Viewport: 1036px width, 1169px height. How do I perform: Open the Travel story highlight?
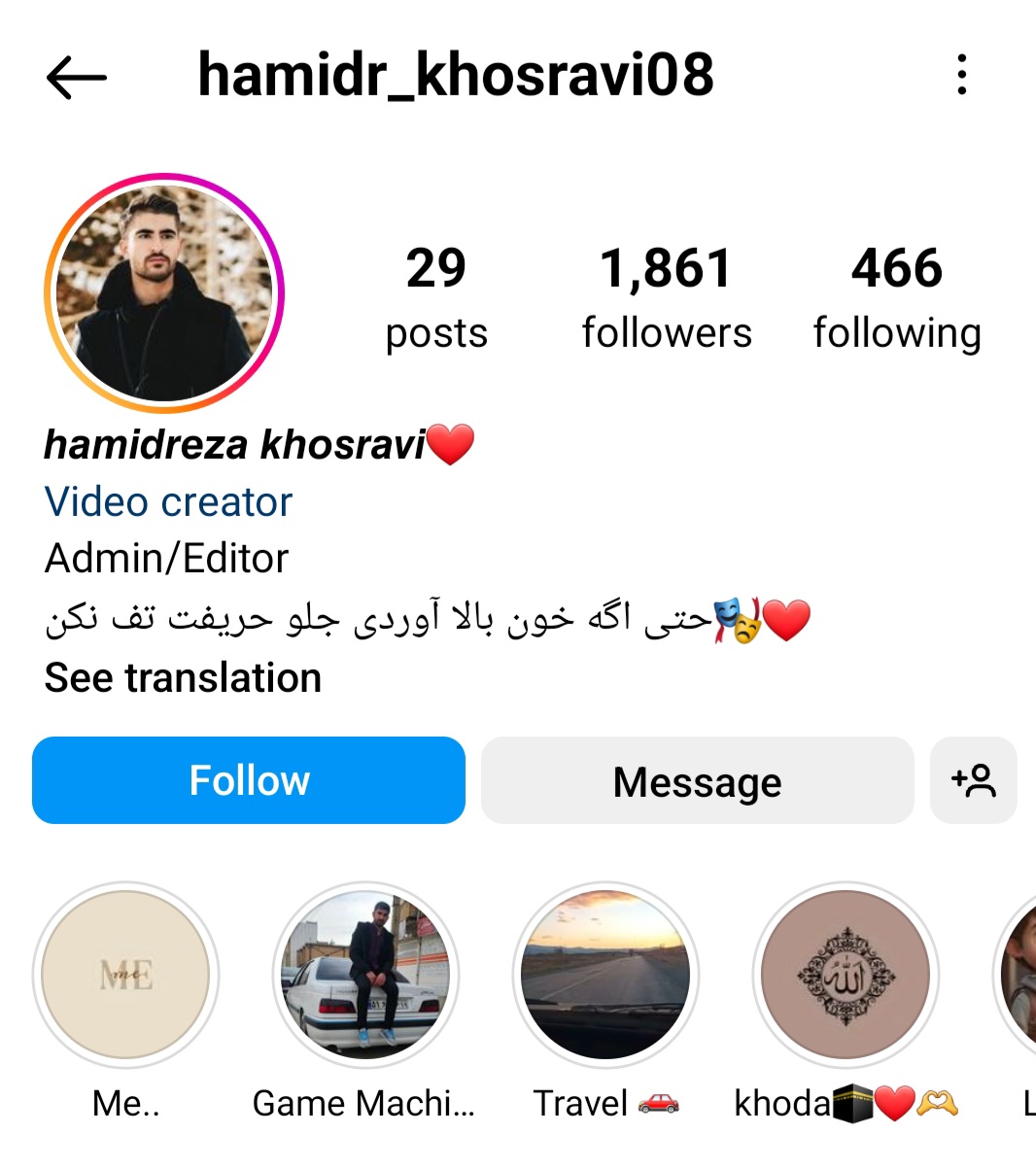coord(604,975)
